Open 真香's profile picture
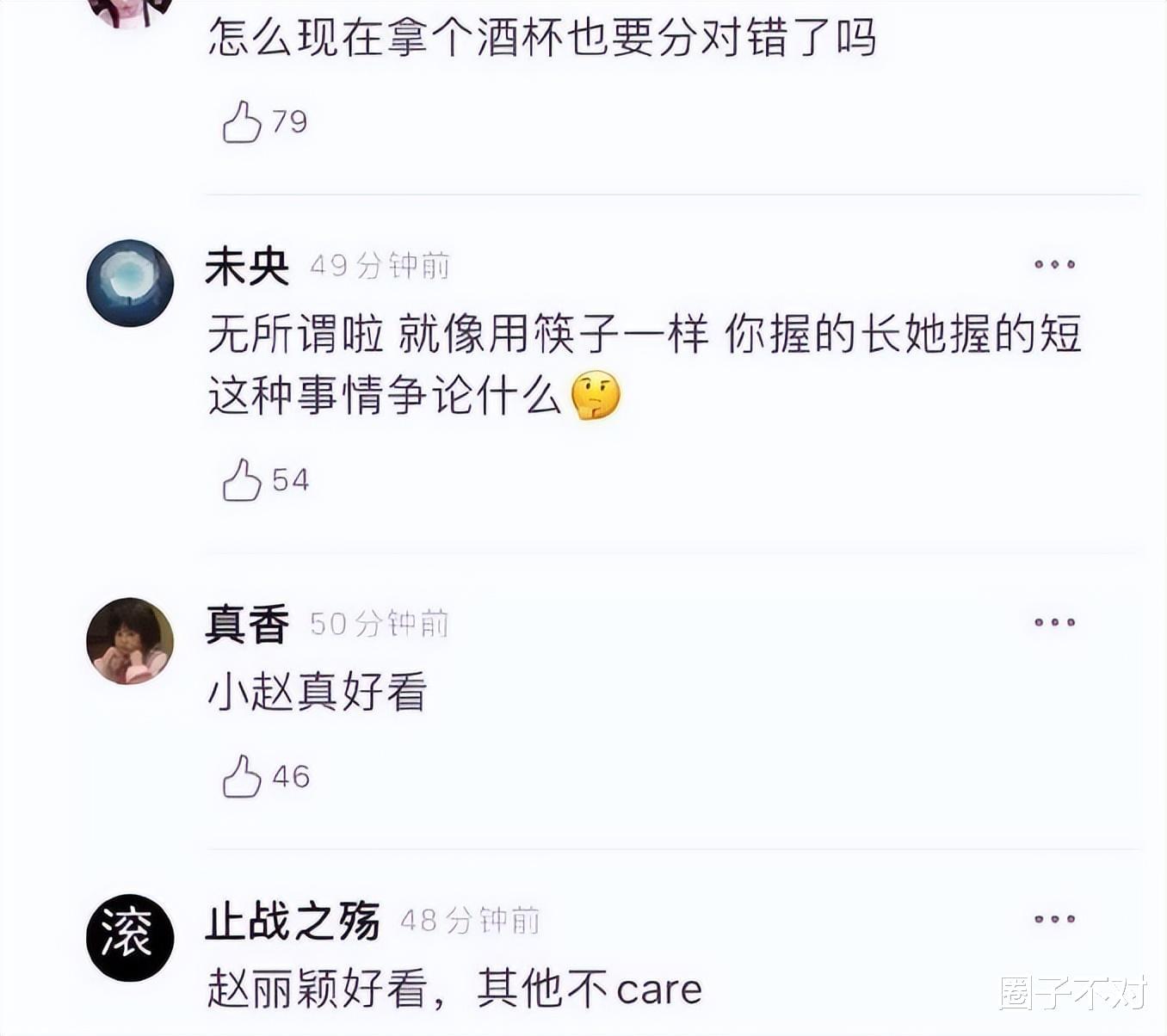The image size is (1167, 1036). (x=130, y=641)
